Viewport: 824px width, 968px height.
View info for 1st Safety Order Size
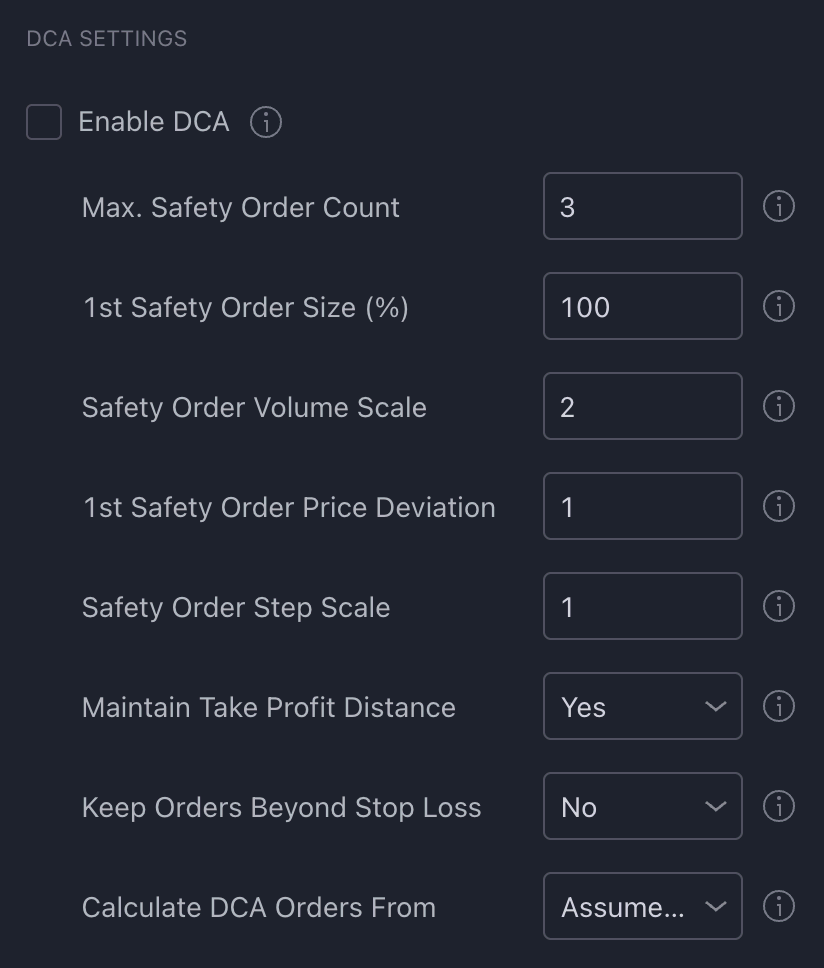point(778,306)
